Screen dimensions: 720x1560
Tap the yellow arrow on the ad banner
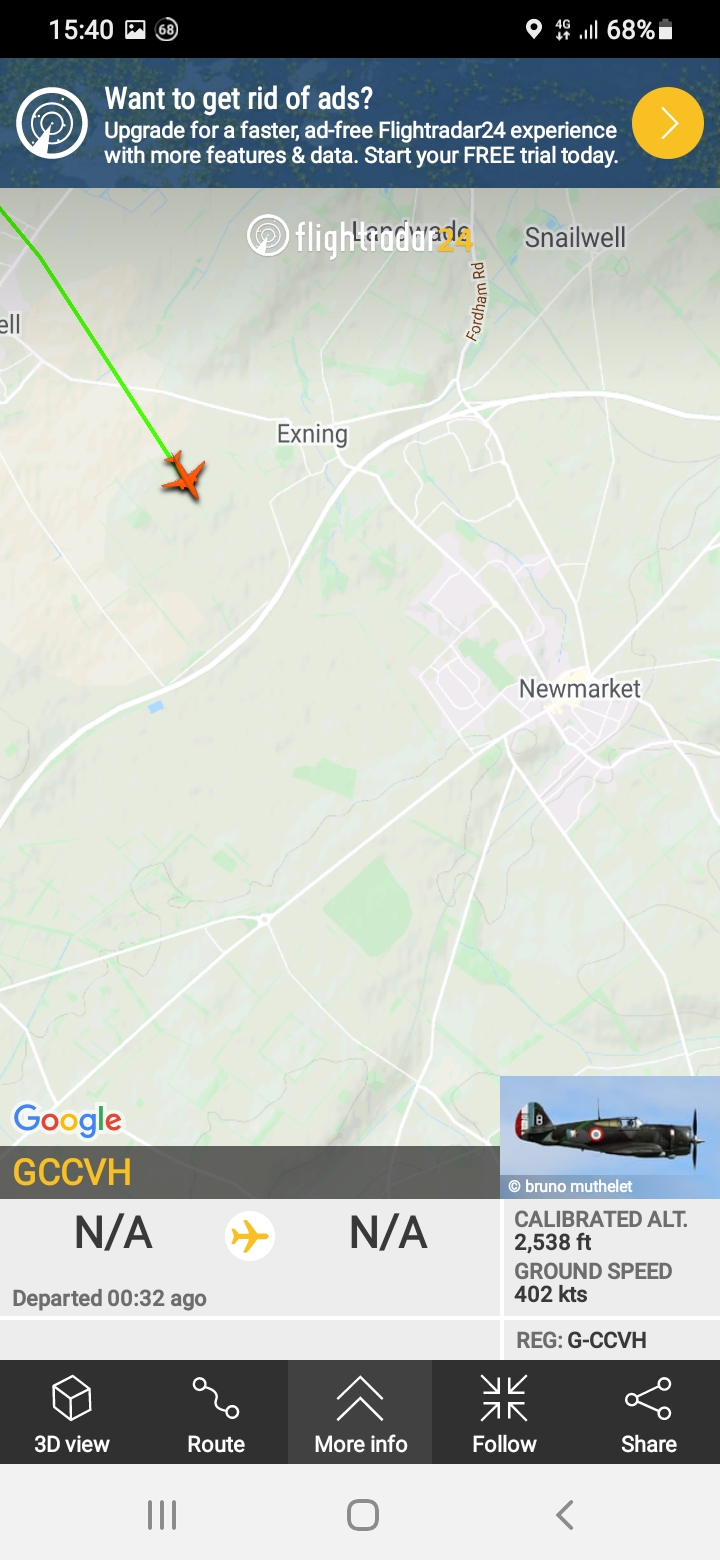pyautogui.click(x=668, y=123)
